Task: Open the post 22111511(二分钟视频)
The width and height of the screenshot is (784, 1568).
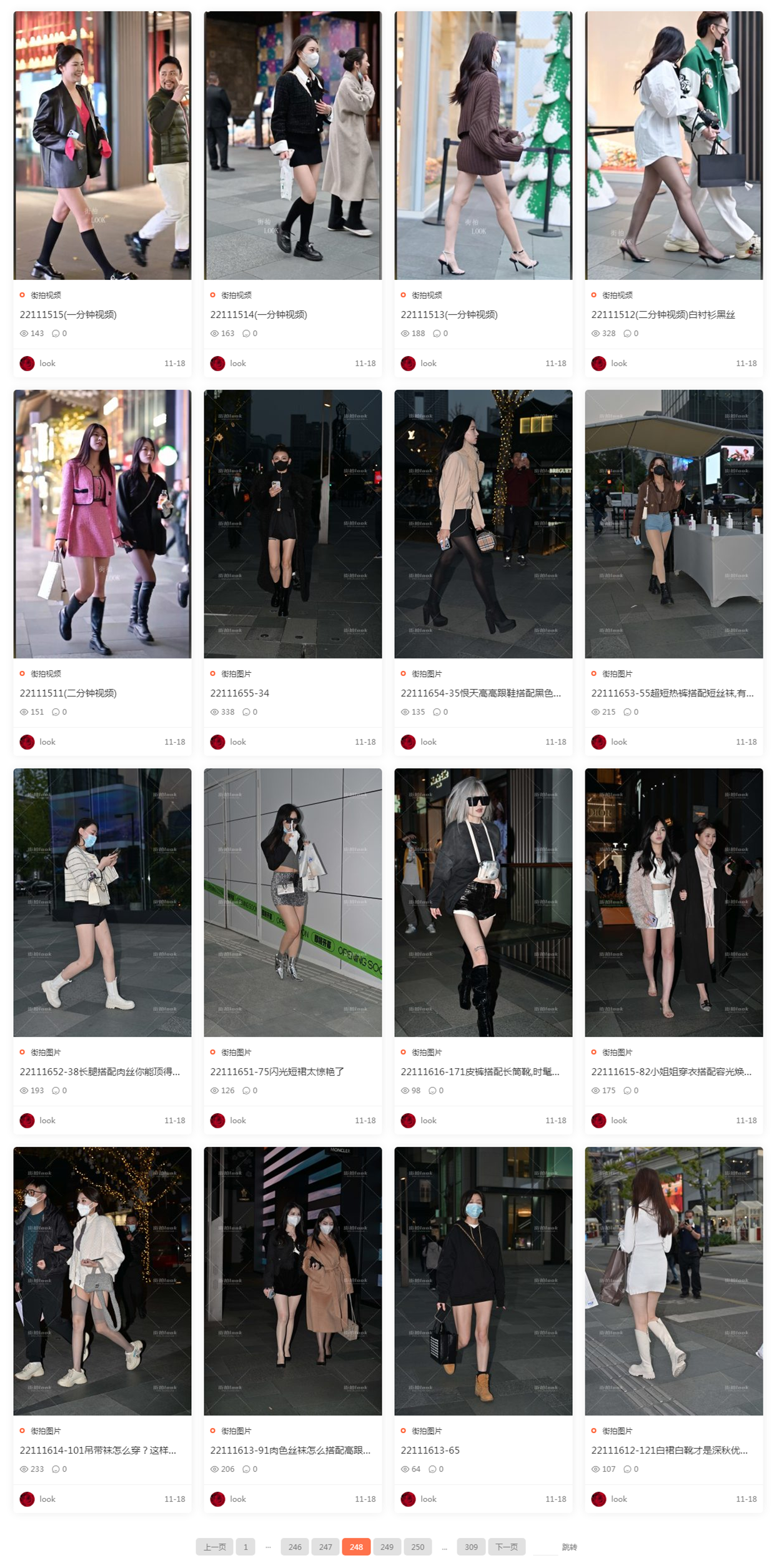Action: coord(68,693)
